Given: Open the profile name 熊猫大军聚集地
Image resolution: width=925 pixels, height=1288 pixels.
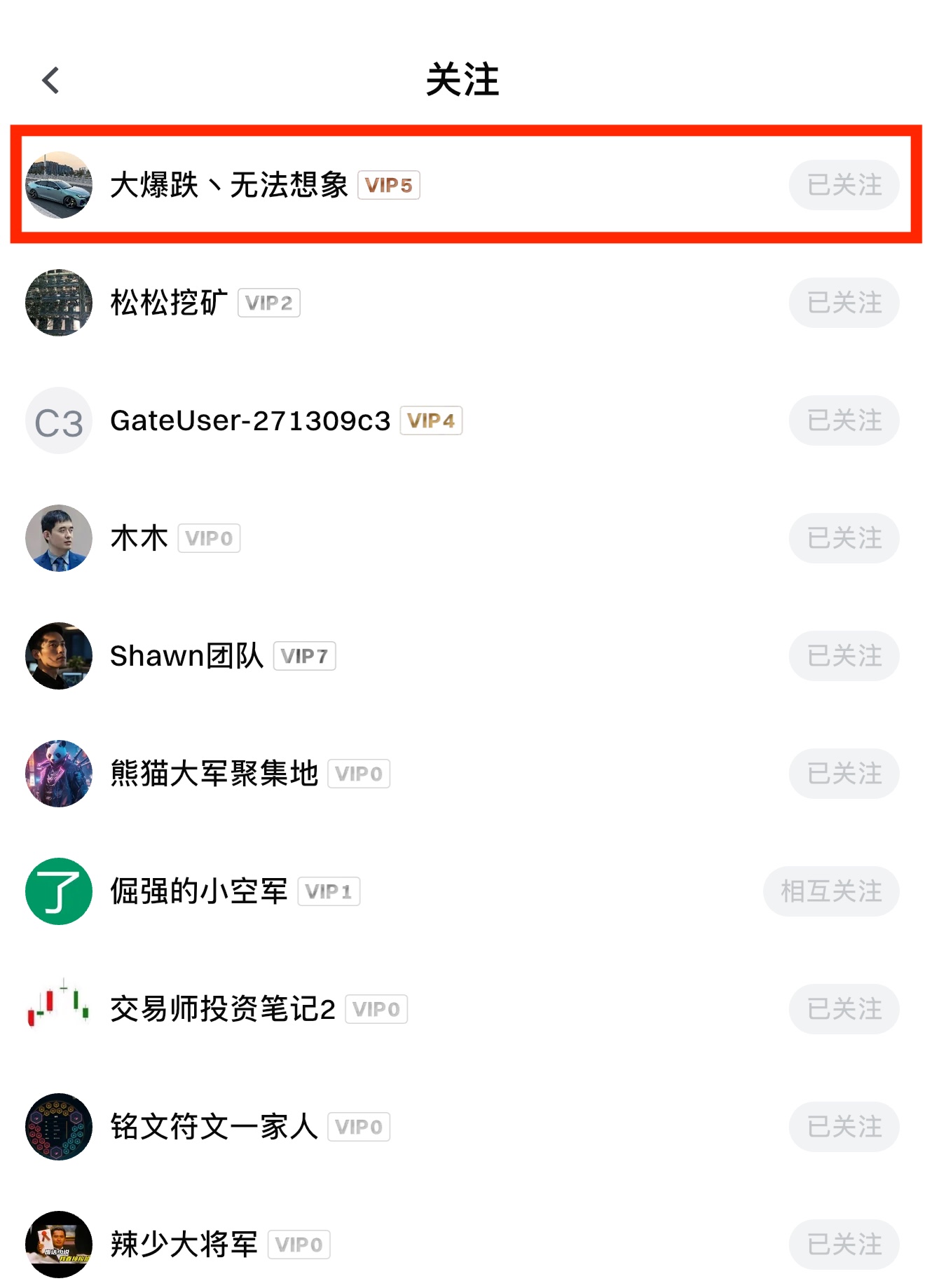Looking at the screenshot, I should pyautogui.click(x=214, y=774).
